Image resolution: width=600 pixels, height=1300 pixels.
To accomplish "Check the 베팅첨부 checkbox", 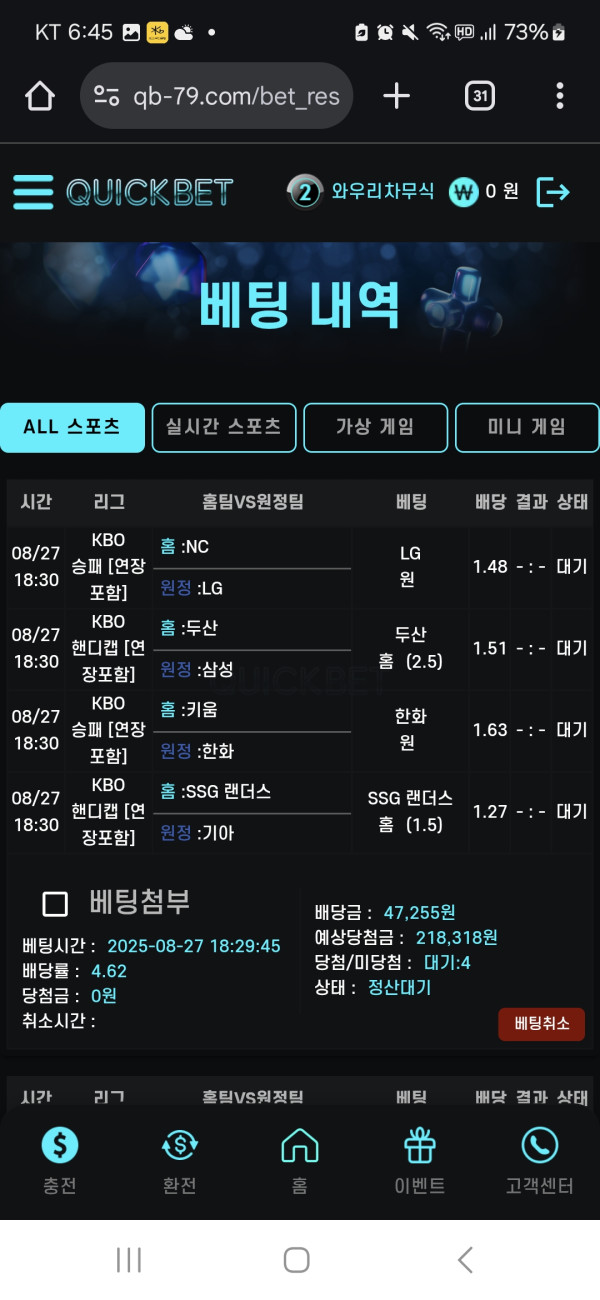I will (55, 904).
